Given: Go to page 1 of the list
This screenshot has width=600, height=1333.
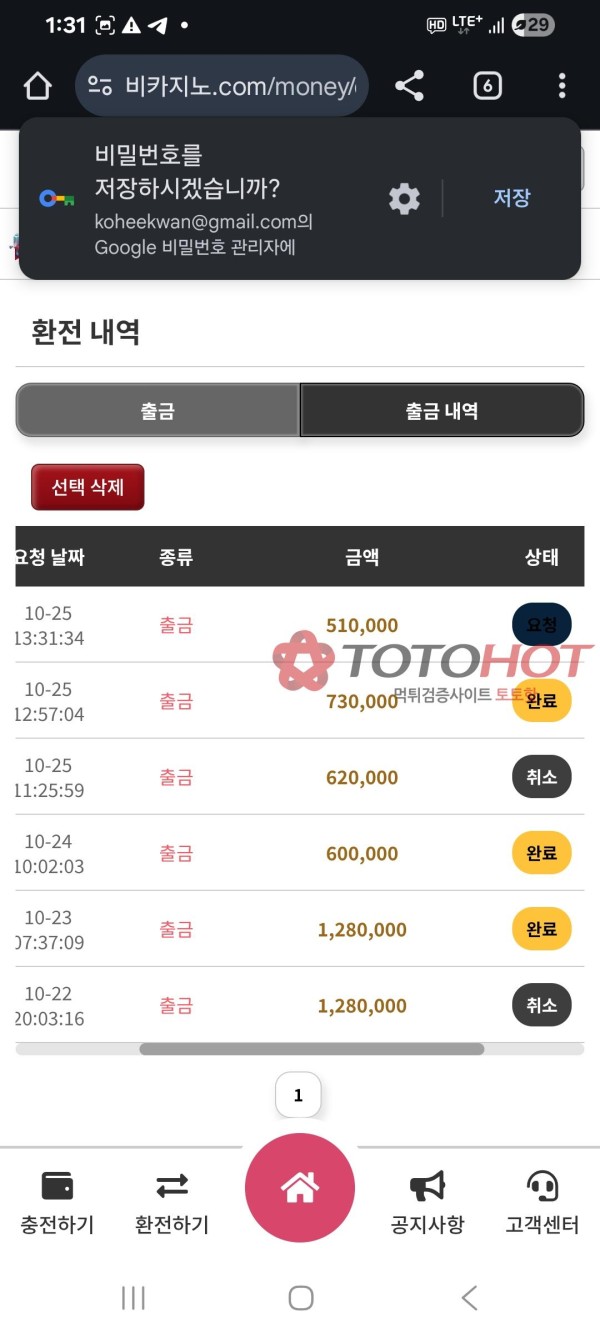Looking at the screenshot, I should point(298,1095).
